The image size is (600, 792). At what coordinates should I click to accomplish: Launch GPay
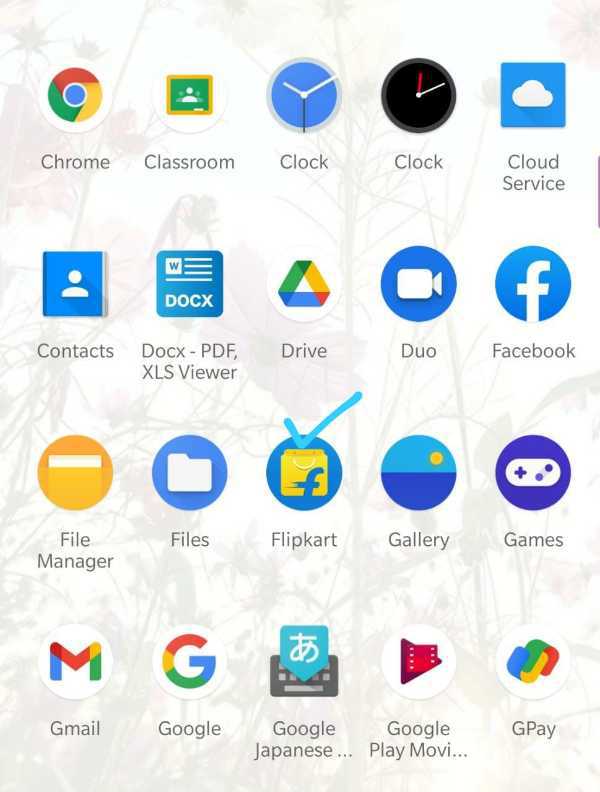[533, 662]
